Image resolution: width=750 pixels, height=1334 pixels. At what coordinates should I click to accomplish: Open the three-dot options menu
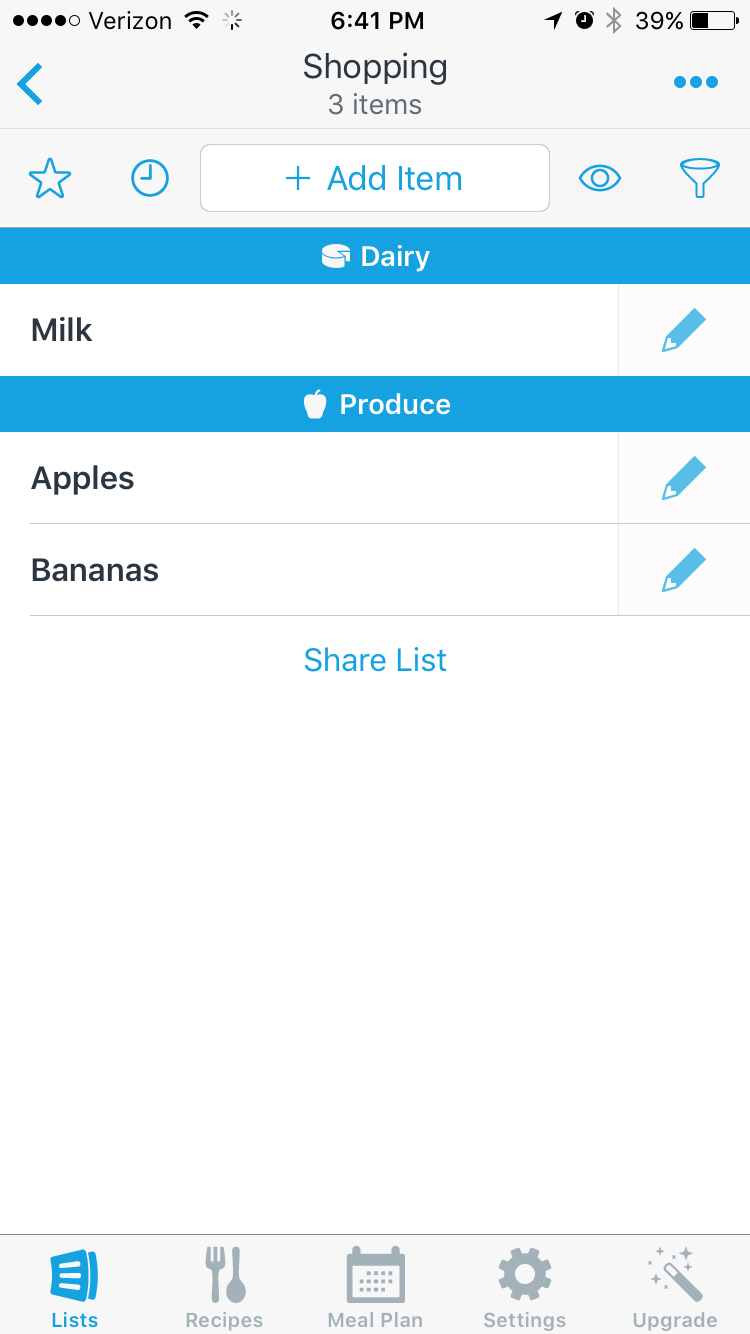coord(695,82)
